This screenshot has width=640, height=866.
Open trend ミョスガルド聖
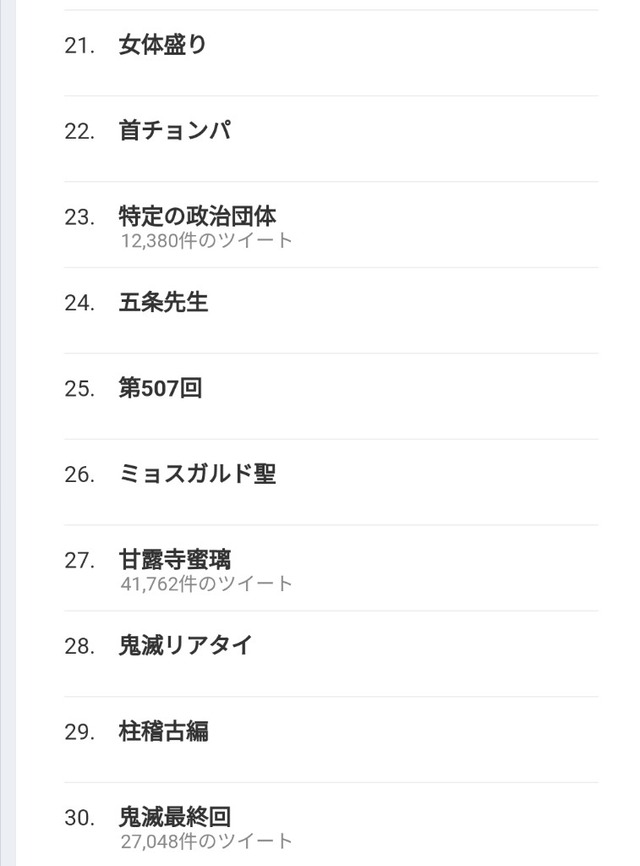tap(197, 474)
